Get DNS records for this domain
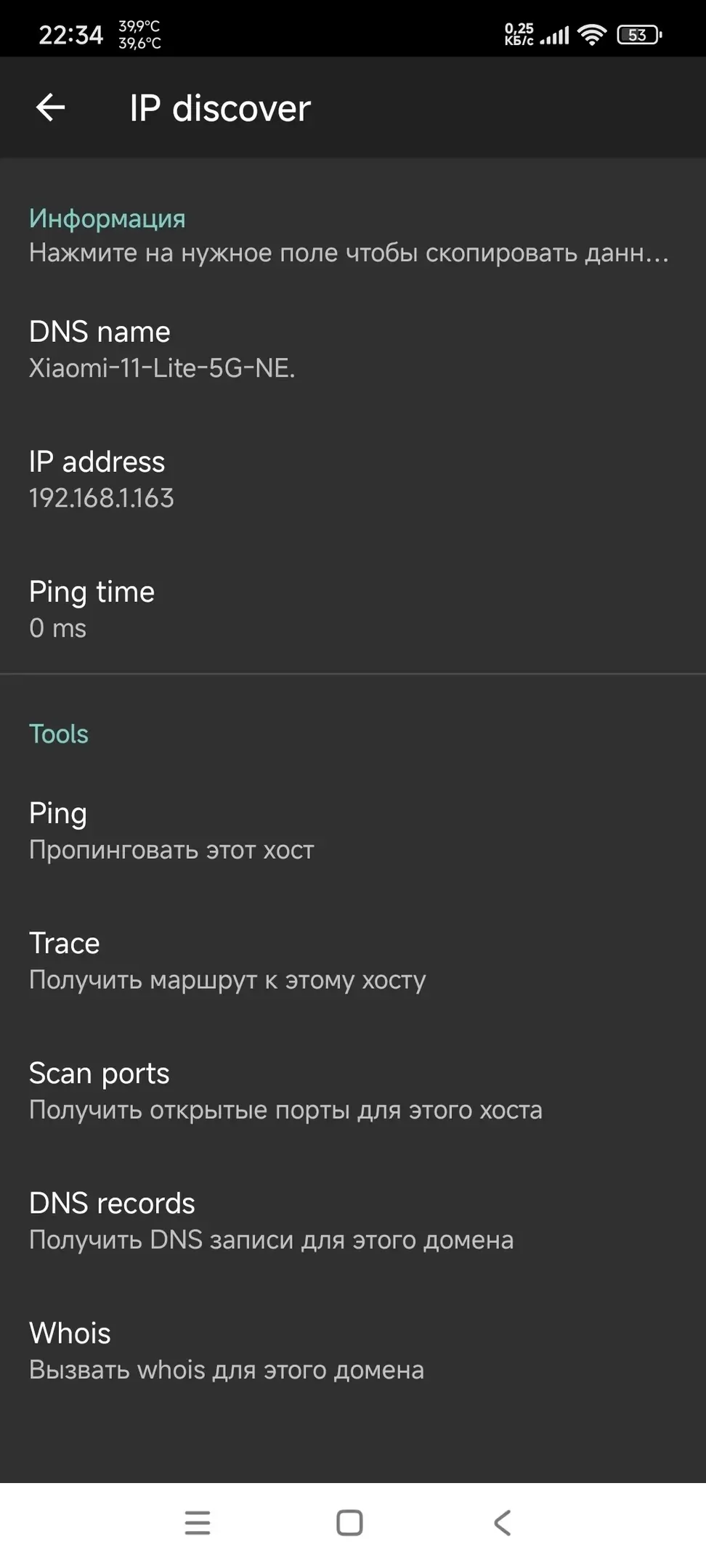 pyautogui.click(x=353, y=1220)
